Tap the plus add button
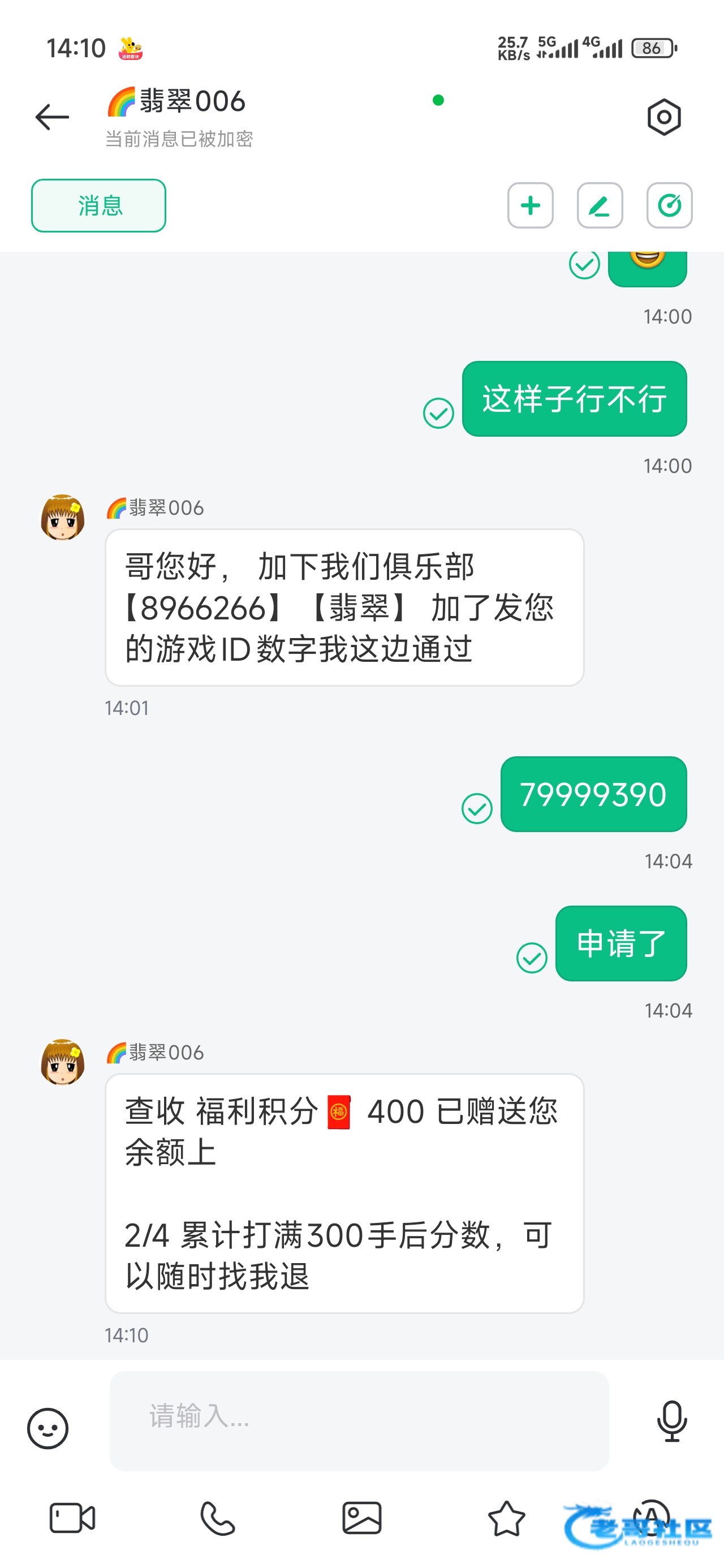The height and width of the screenshot is (1568, 724). [x=531, y=206]
